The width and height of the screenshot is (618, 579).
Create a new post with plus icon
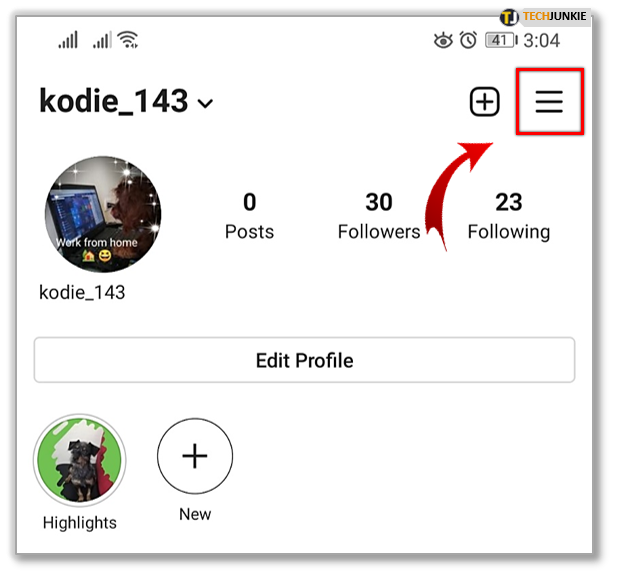click(485, 102)
